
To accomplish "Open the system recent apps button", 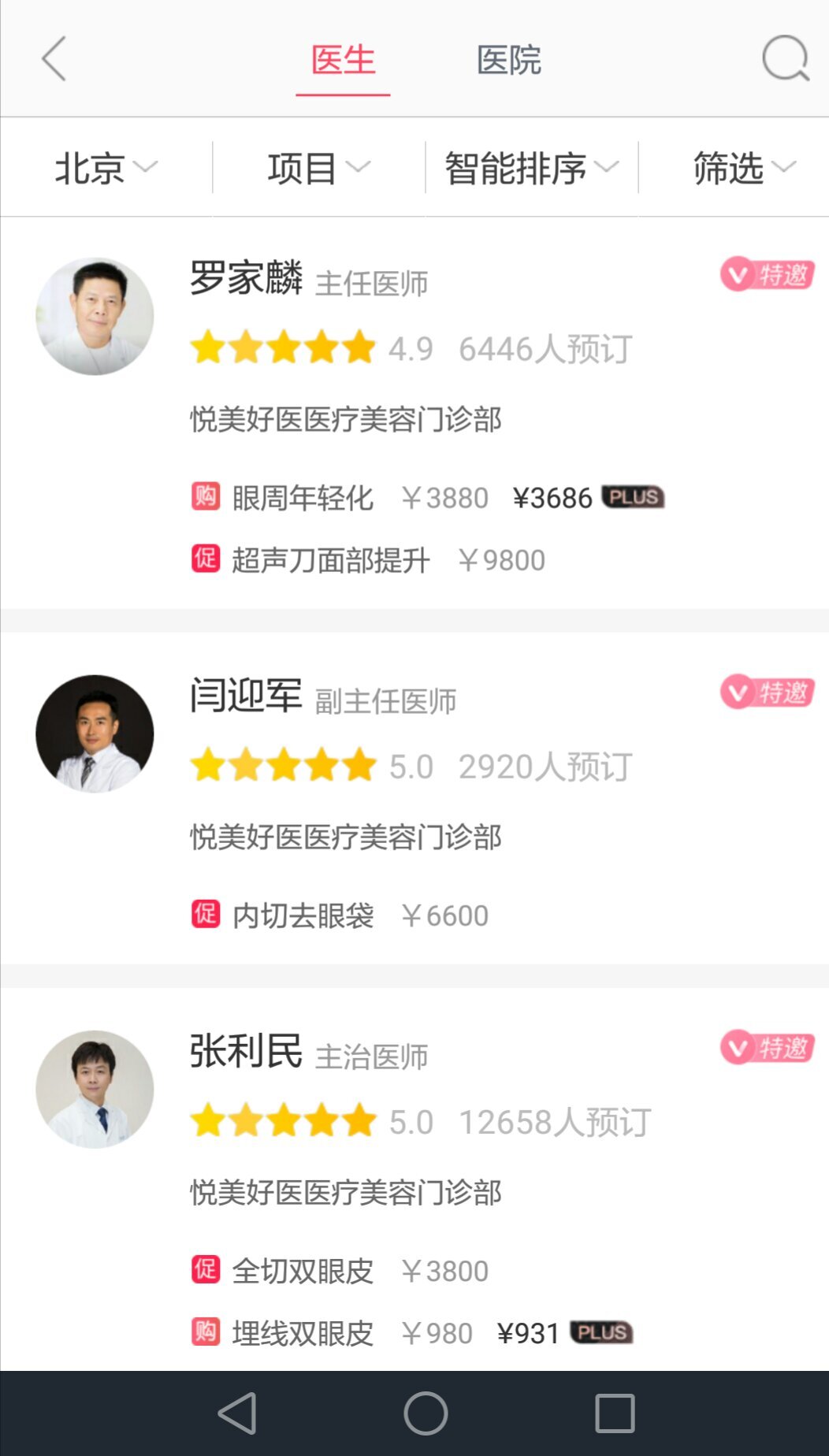I will click(x=615, y=1413).
